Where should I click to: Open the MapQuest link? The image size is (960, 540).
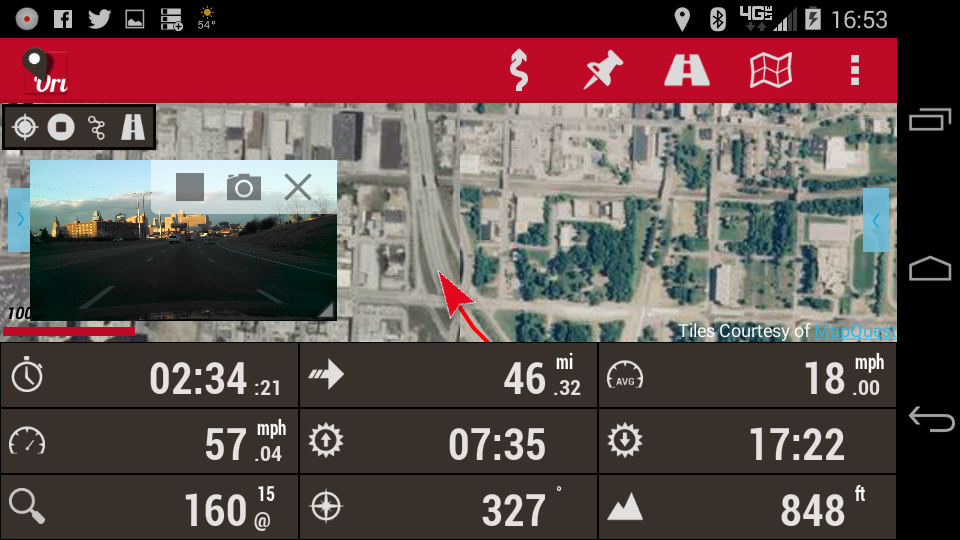(x=853, y=331)
